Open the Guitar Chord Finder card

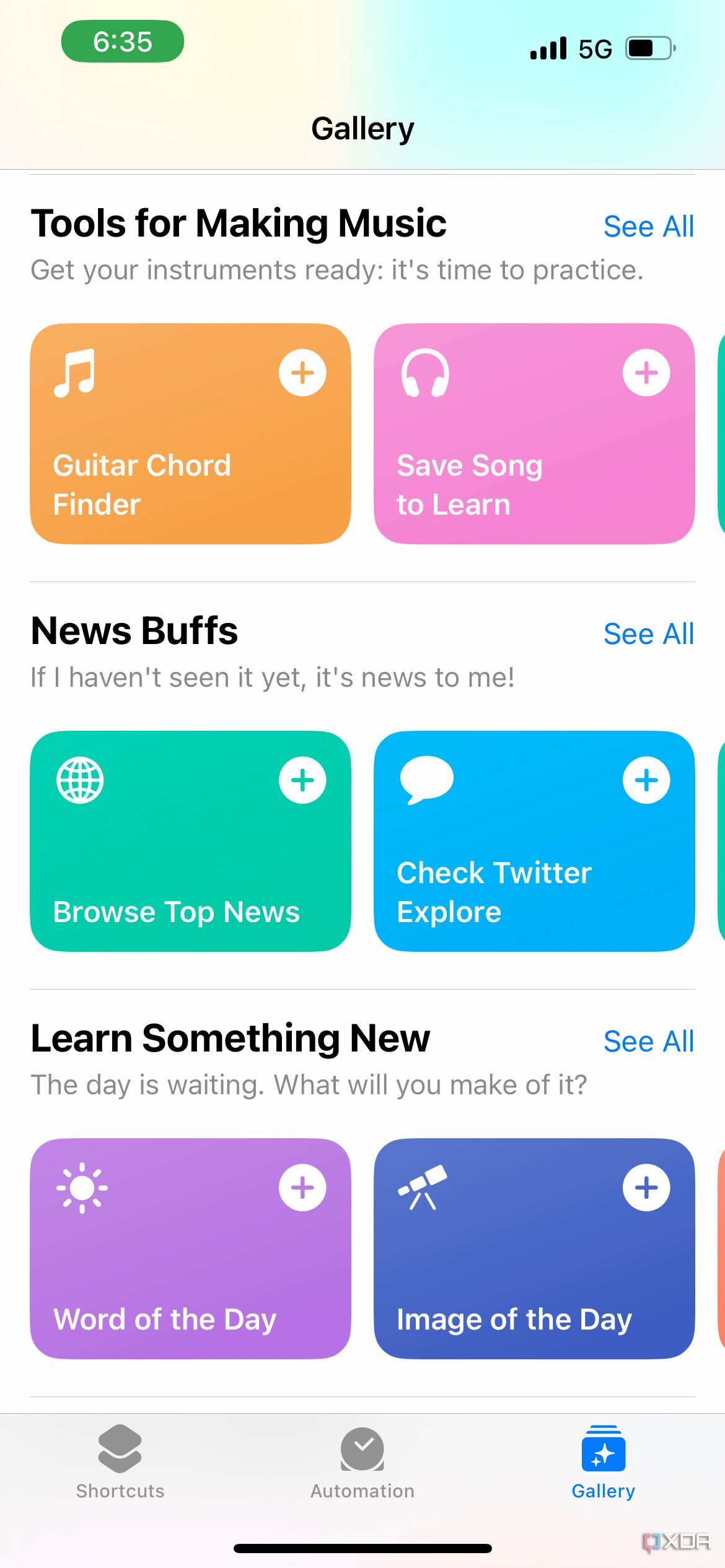point(190,433)
